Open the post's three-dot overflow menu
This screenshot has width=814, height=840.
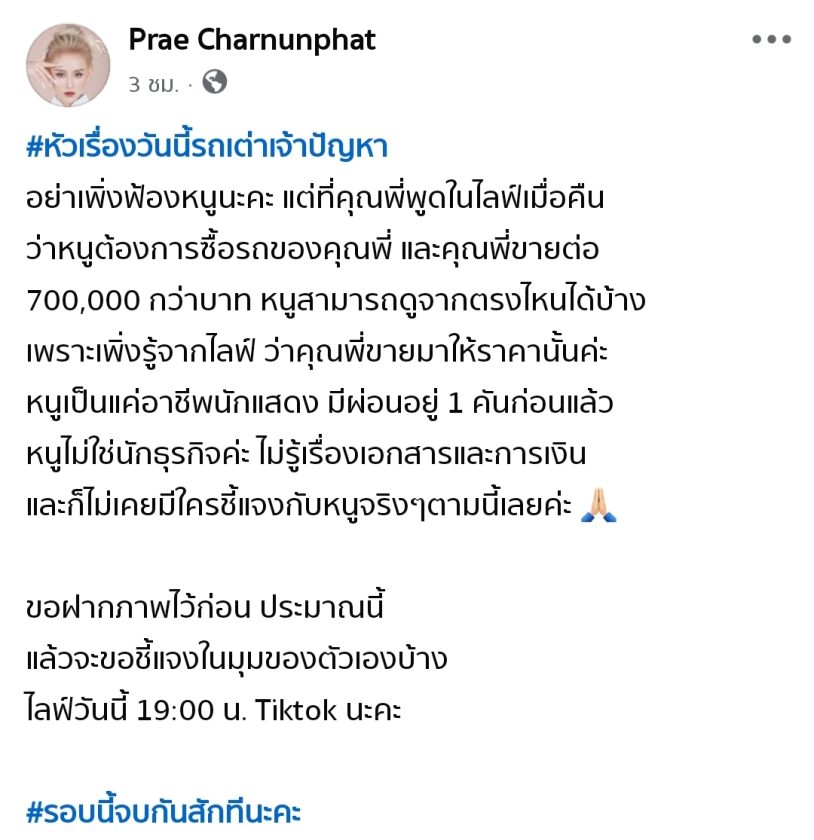(771, 40)
